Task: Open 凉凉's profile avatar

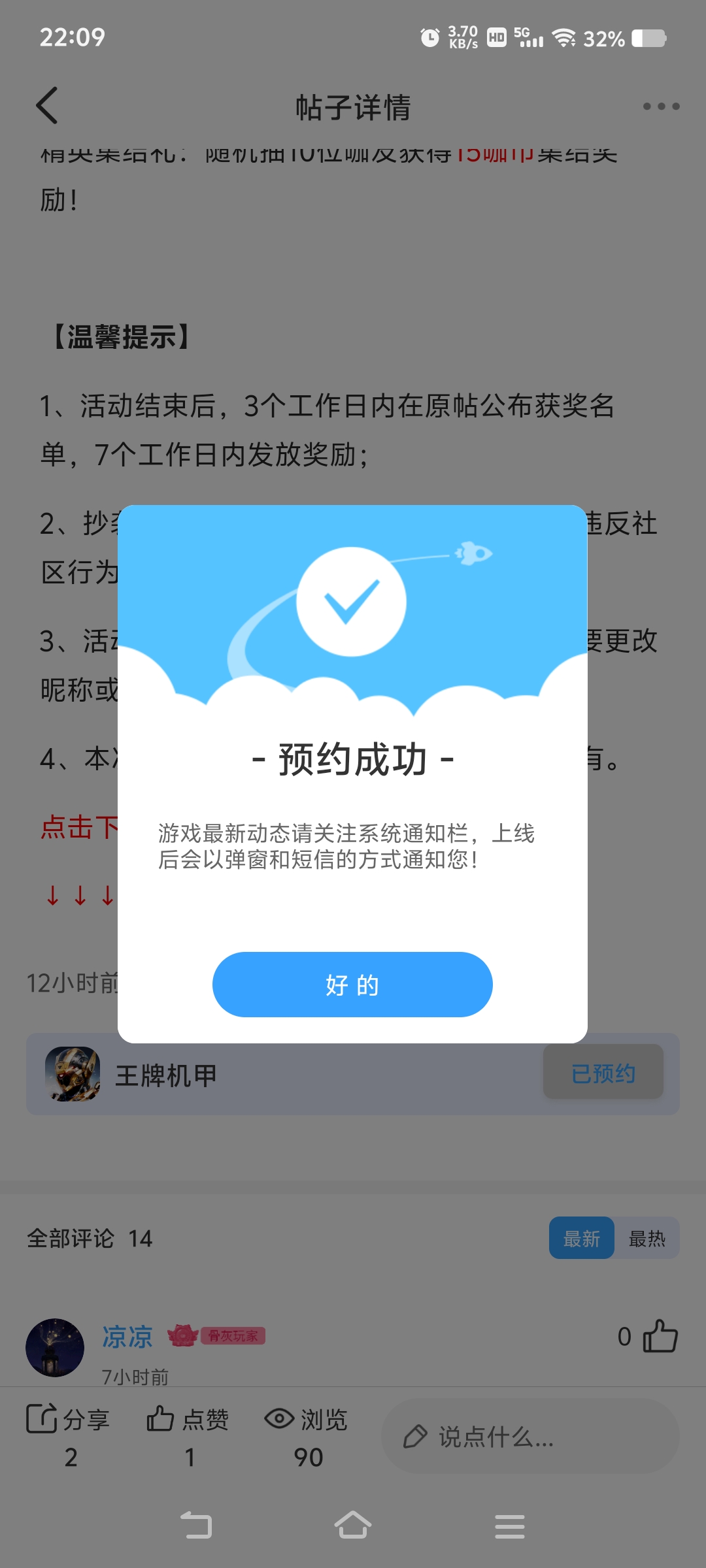Action: point(55,1347)
